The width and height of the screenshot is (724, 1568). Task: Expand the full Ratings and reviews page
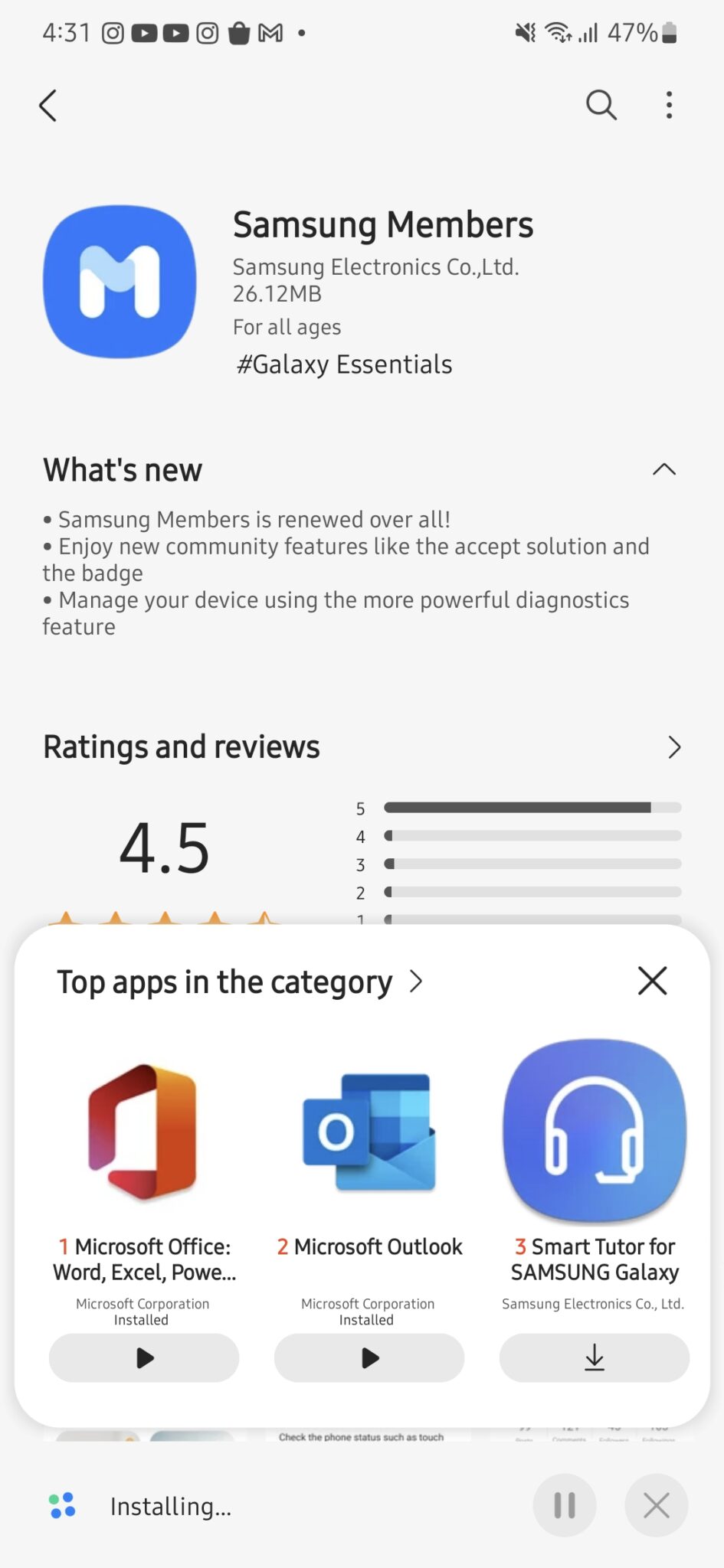coord(673,746)
